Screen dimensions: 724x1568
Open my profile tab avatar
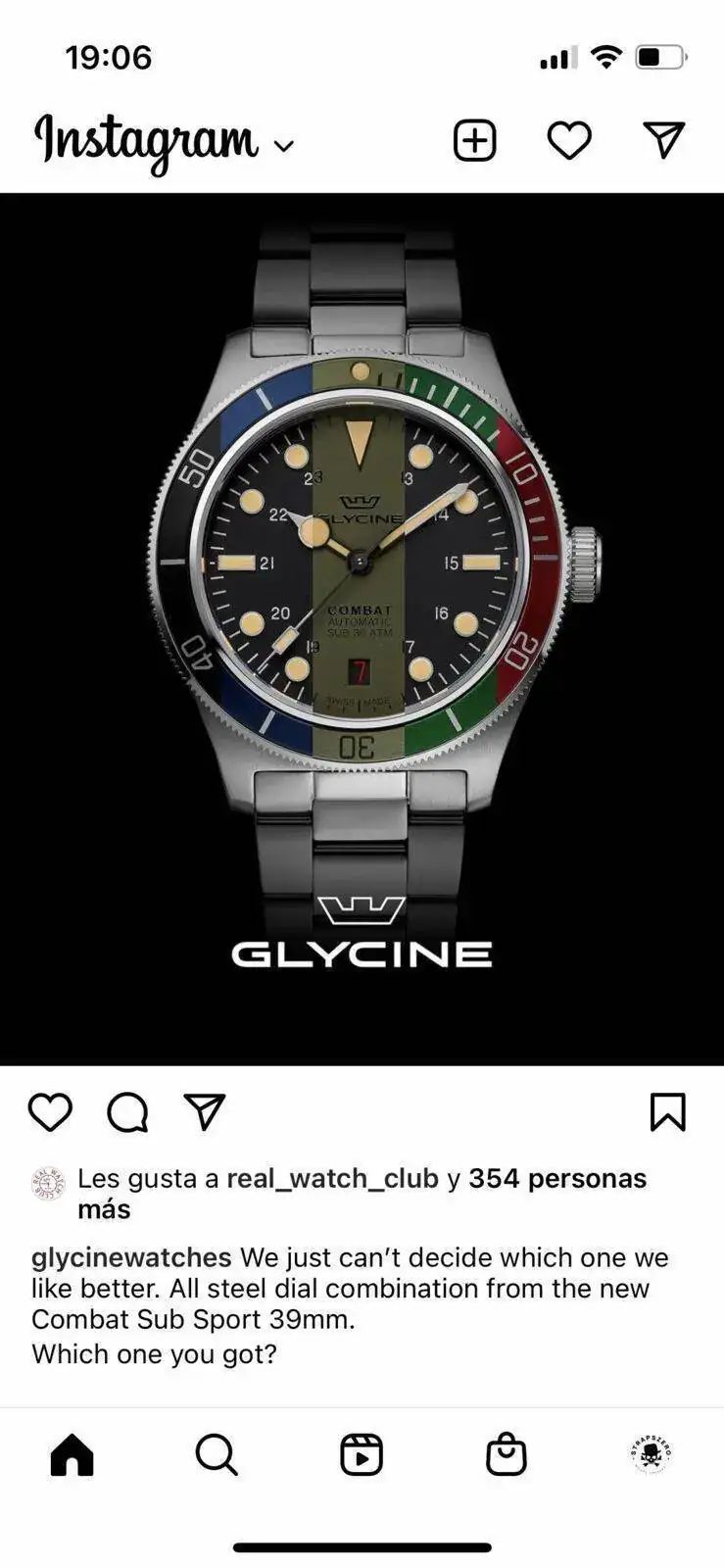651,1453
